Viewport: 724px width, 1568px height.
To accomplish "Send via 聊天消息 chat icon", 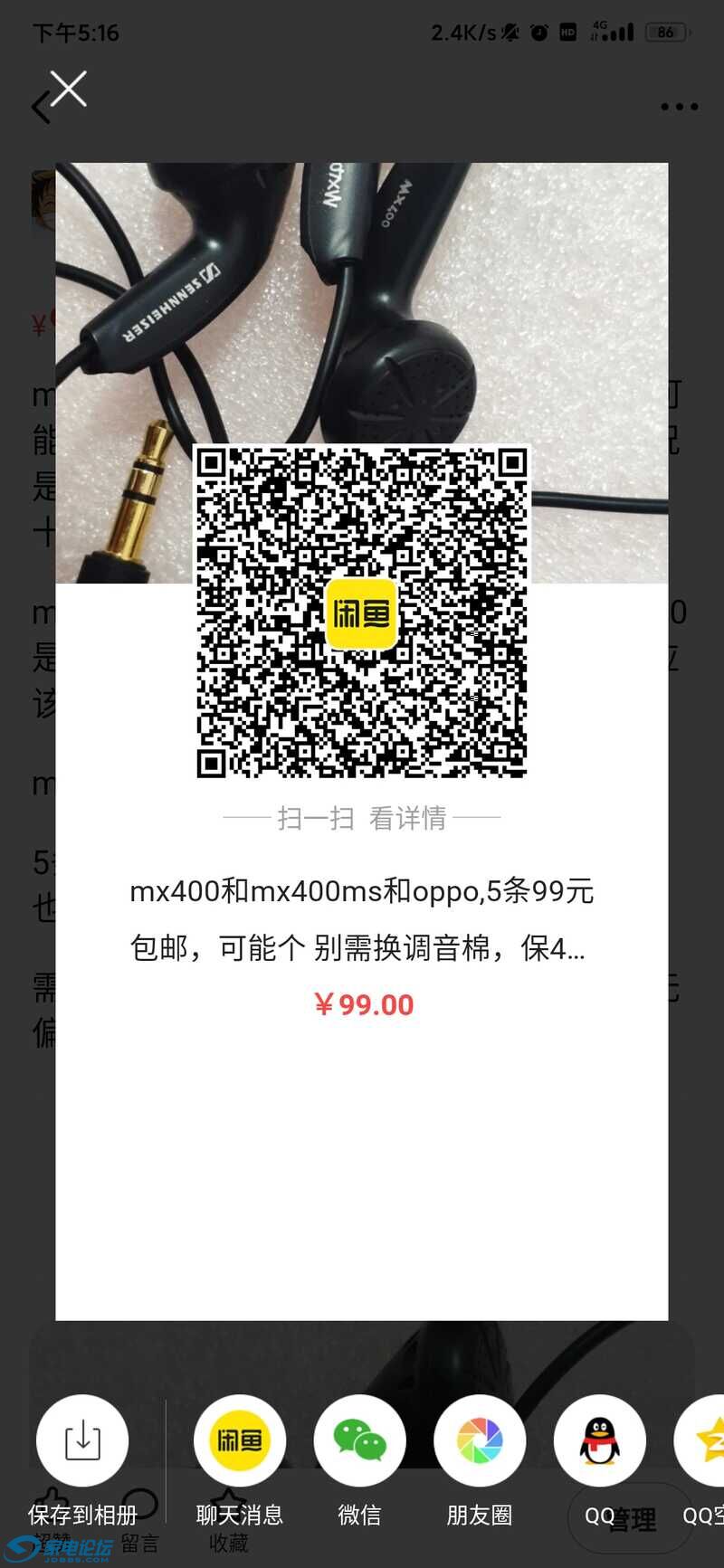I will pyautogui.click(x=239, y=1440).
